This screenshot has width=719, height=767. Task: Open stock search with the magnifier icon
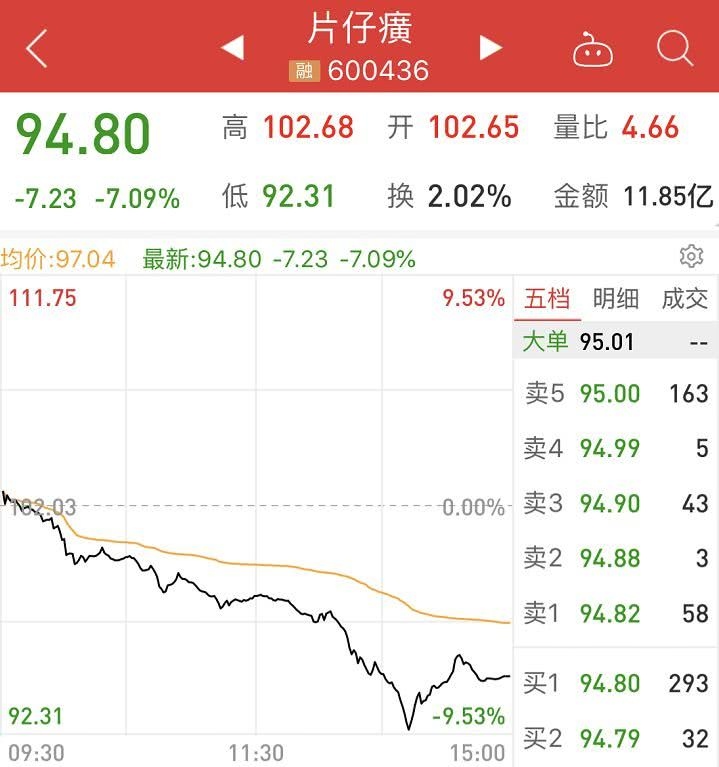[x=675, y=47]
